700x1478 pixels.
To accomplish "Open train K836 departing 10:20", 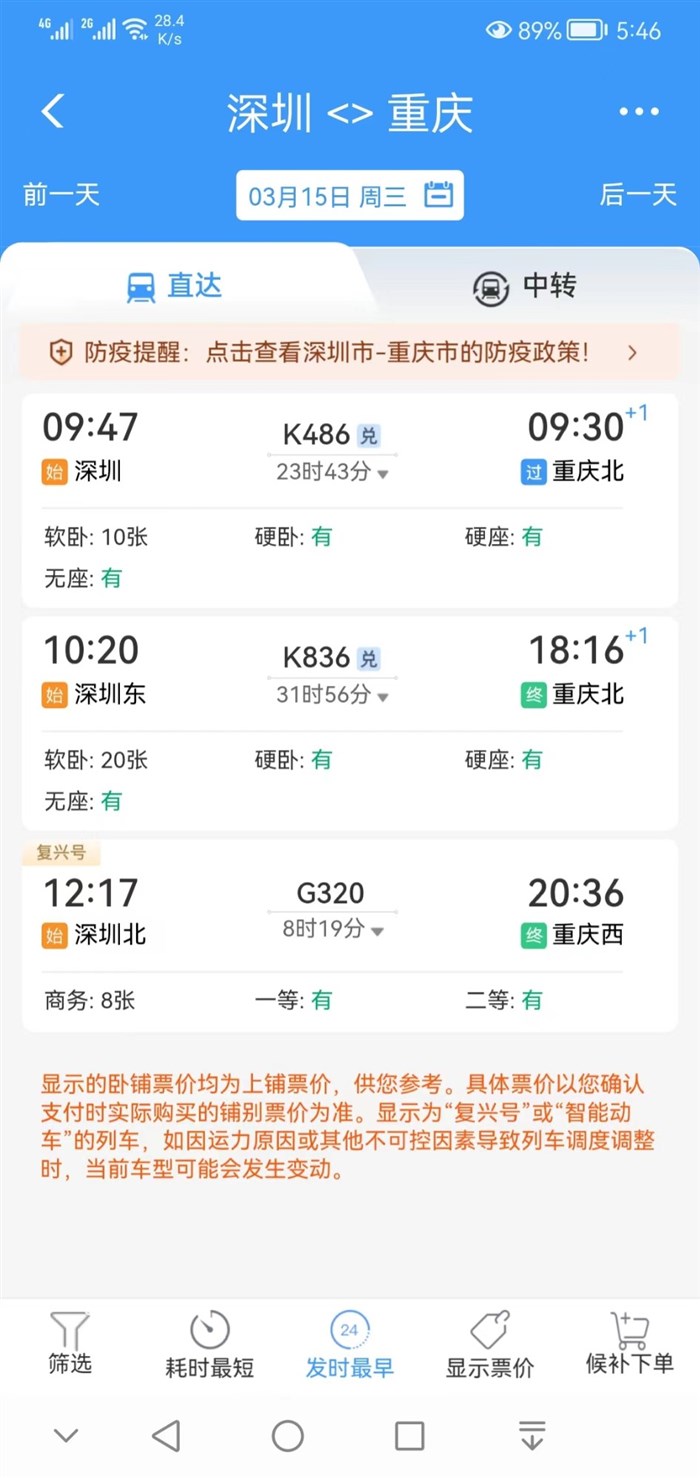I will pyautogui.click(x=349, y=722).
